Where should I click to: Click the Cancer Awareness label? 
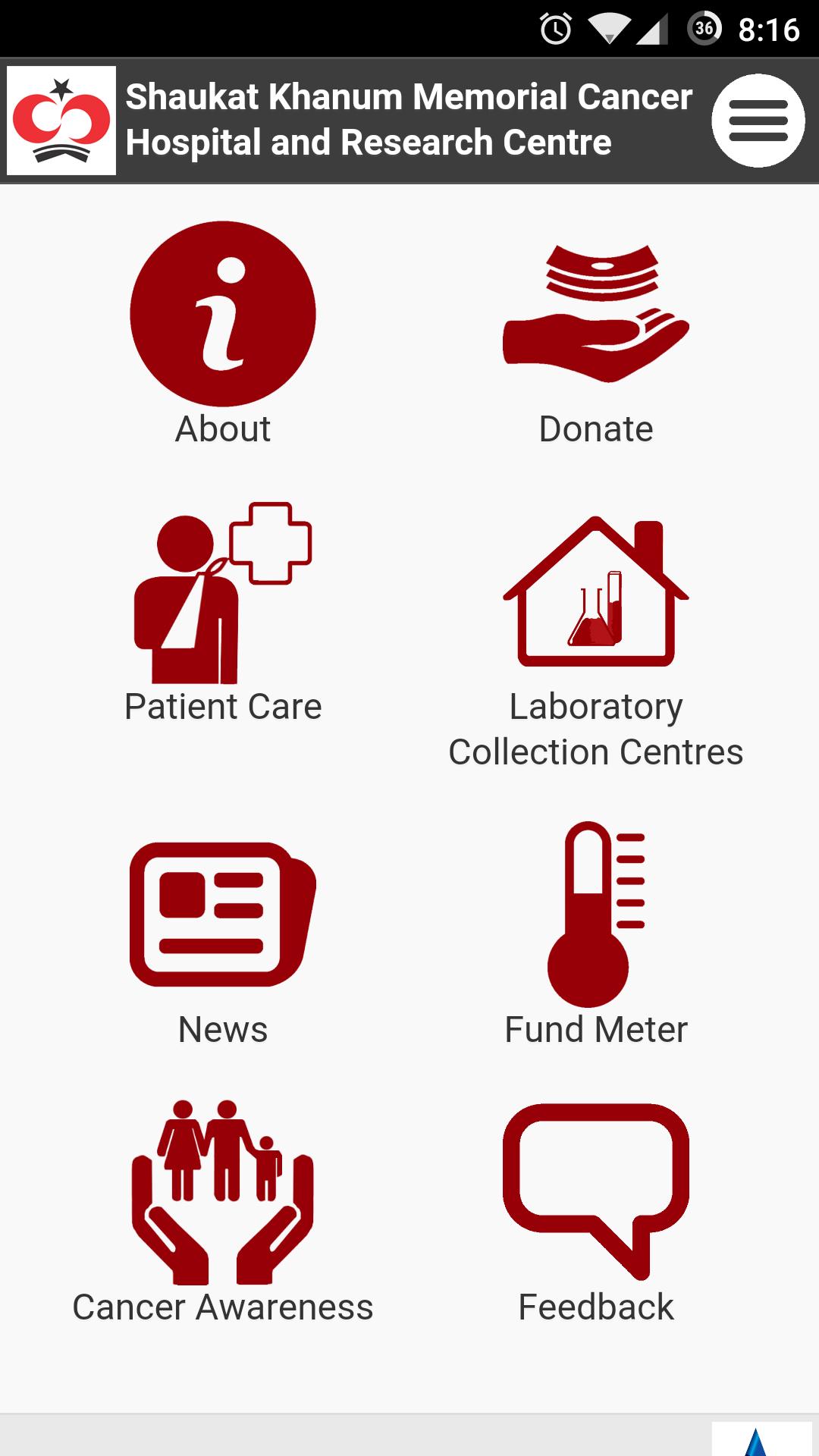[x=223, y=1306]
